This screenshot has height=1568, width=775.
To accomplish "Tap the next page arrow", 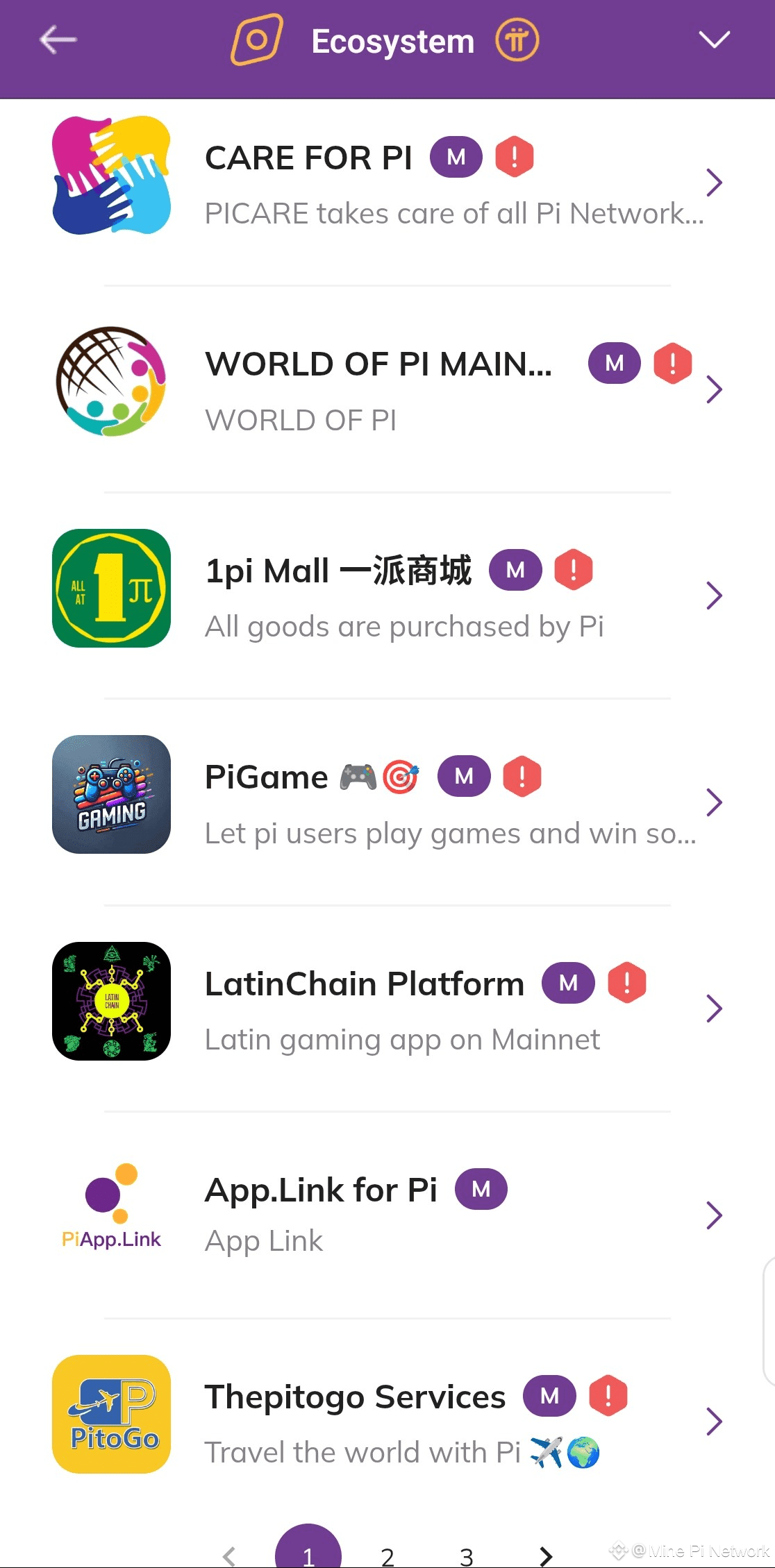I will 547,1556.
